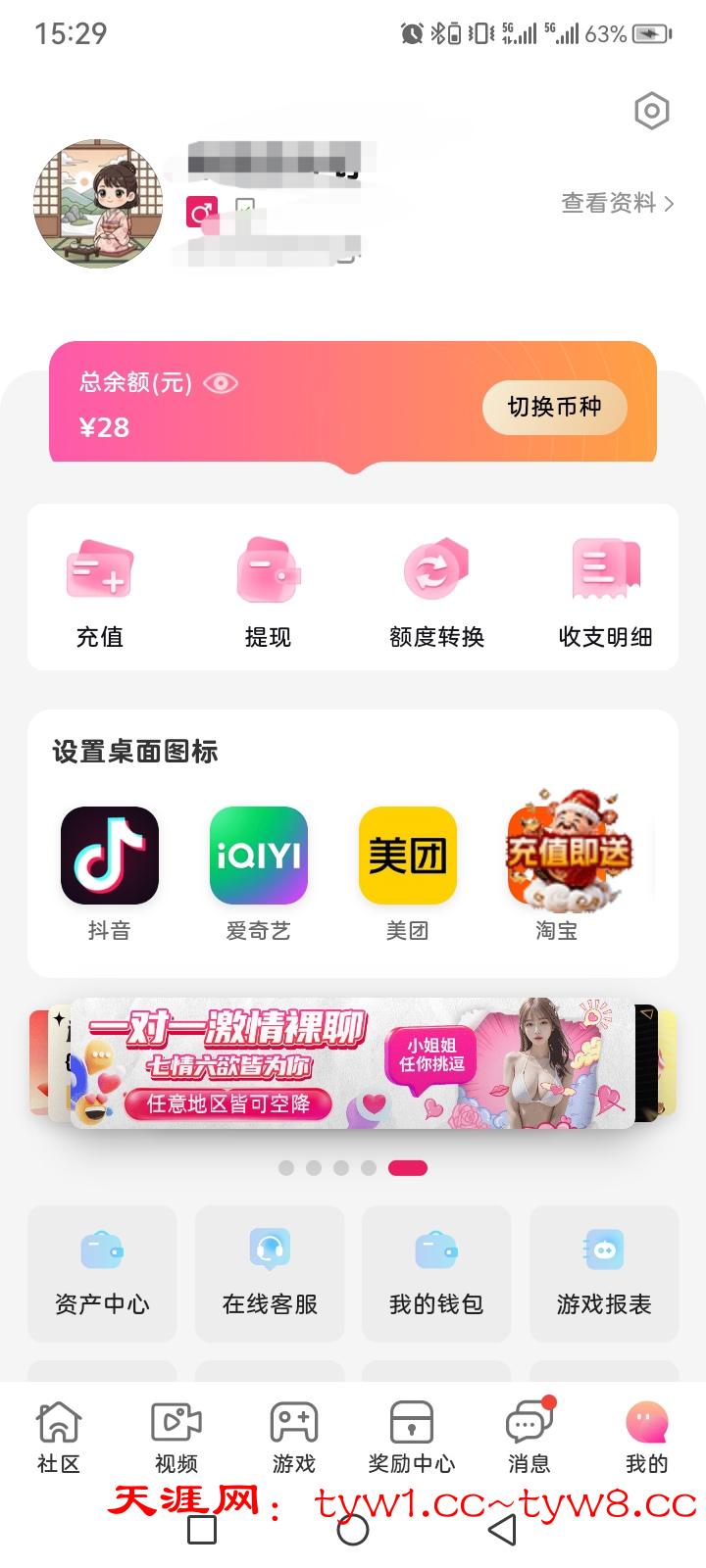Switch to the 视频 tab

pos(176,1437)
